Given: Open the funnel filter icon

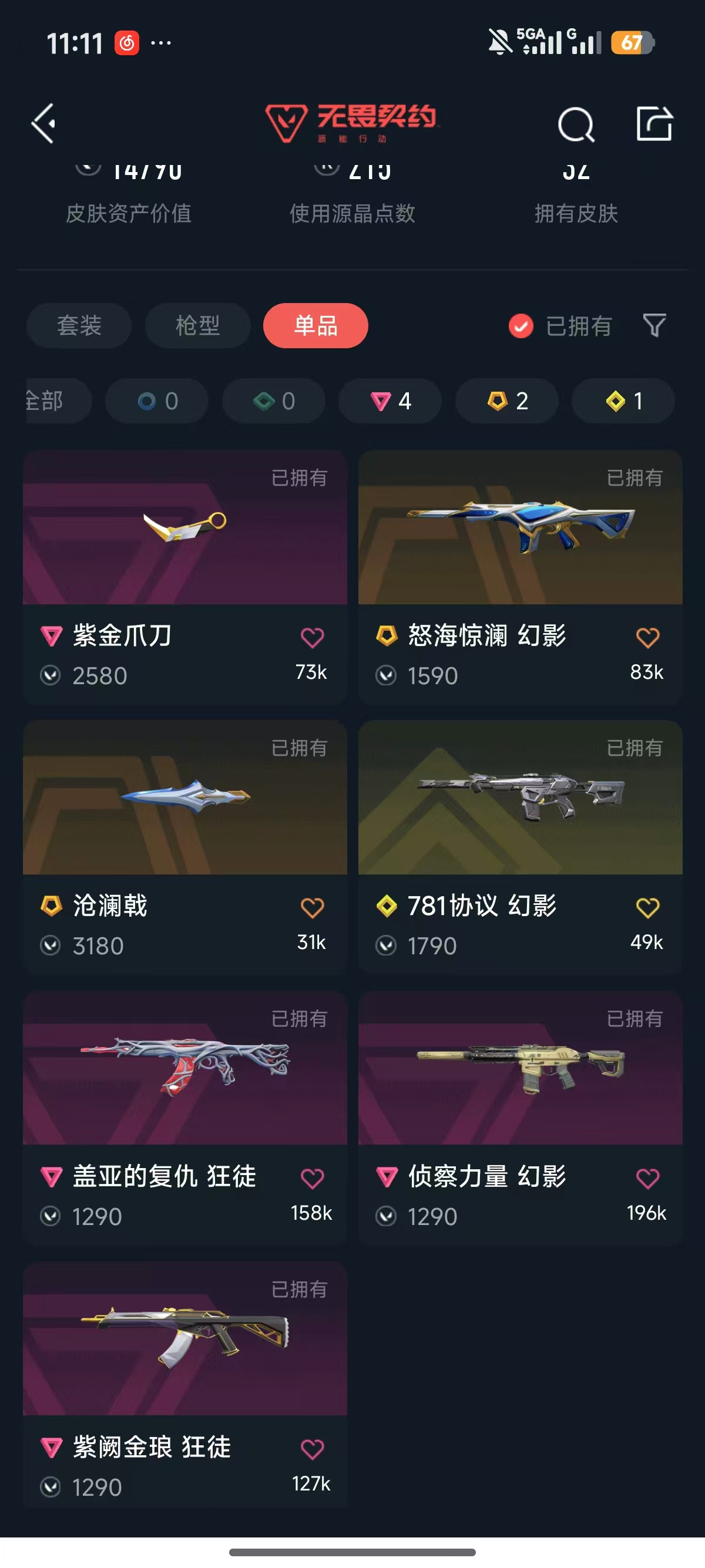Looking at the screenshot, I should pyautogui.click(x=654, y=326).
